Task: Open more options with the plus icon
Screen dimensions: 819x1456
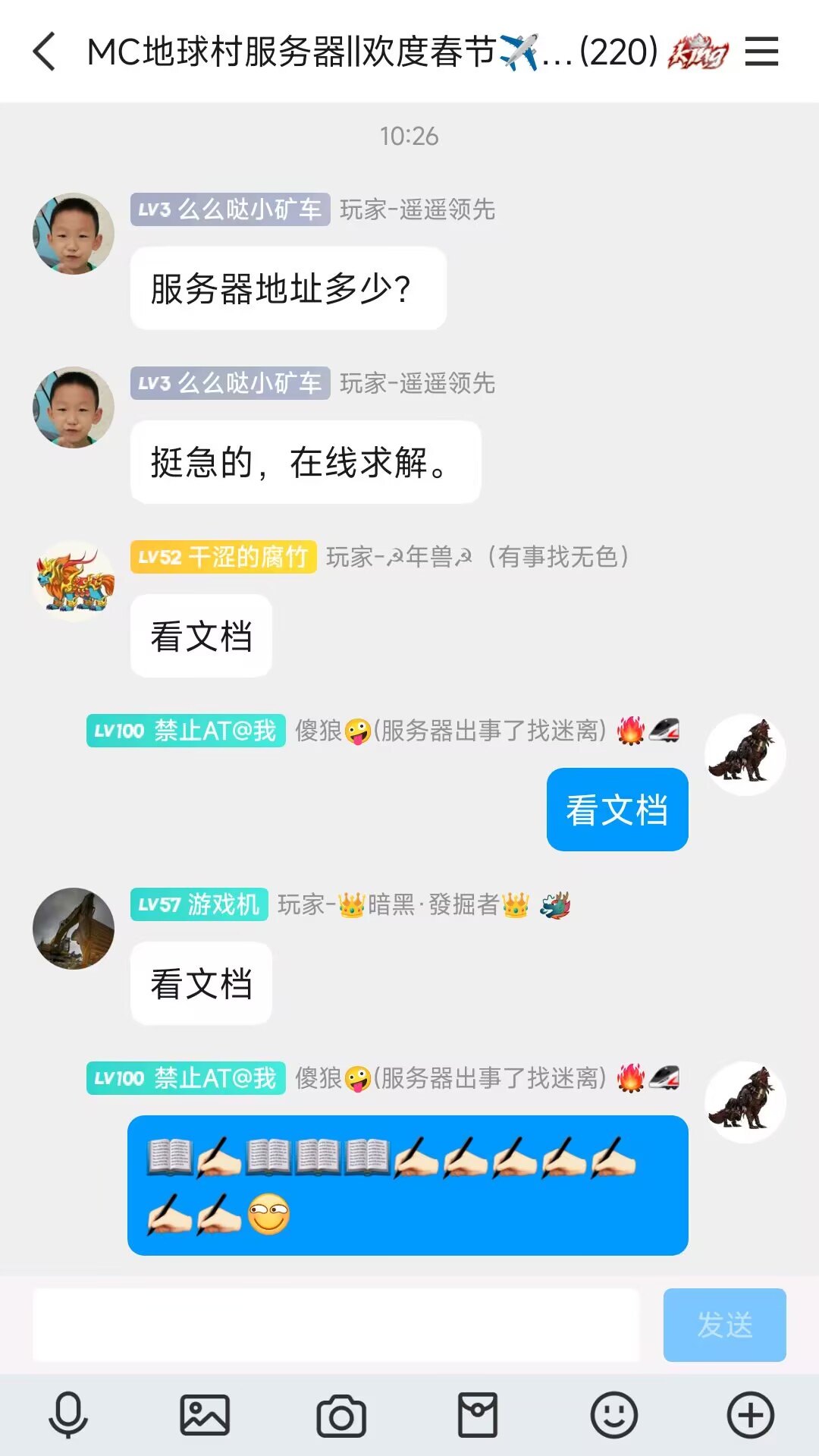Action: point(751,1415)
